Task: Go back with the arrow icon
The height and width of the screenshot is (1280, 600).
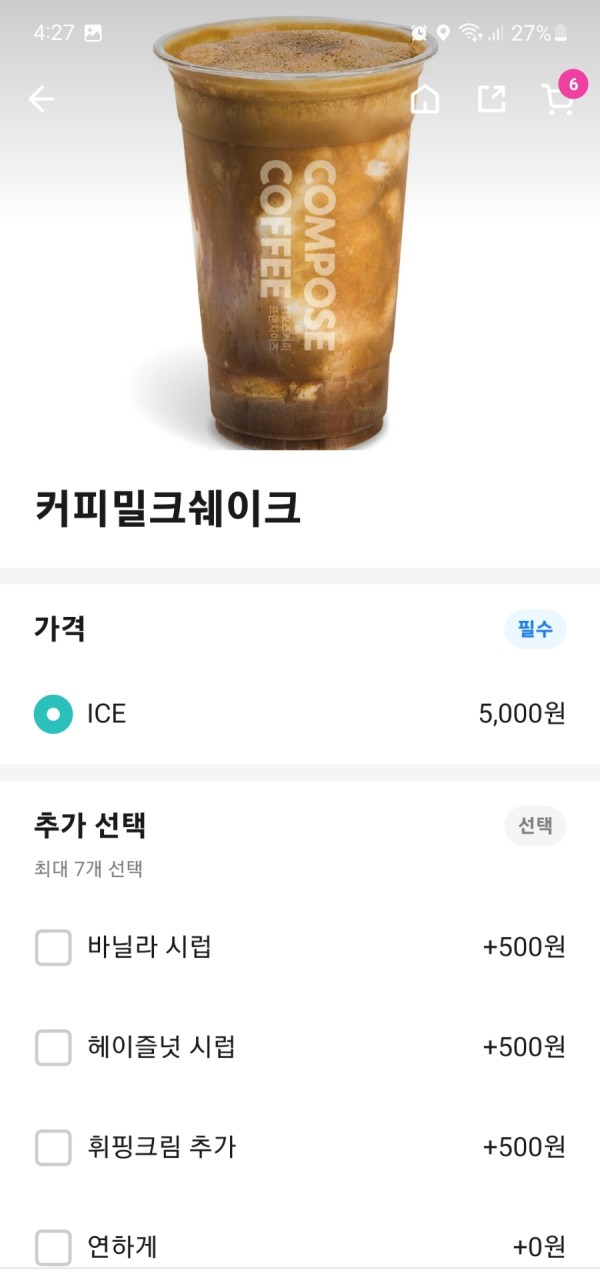Action: [x=41, y=98]
